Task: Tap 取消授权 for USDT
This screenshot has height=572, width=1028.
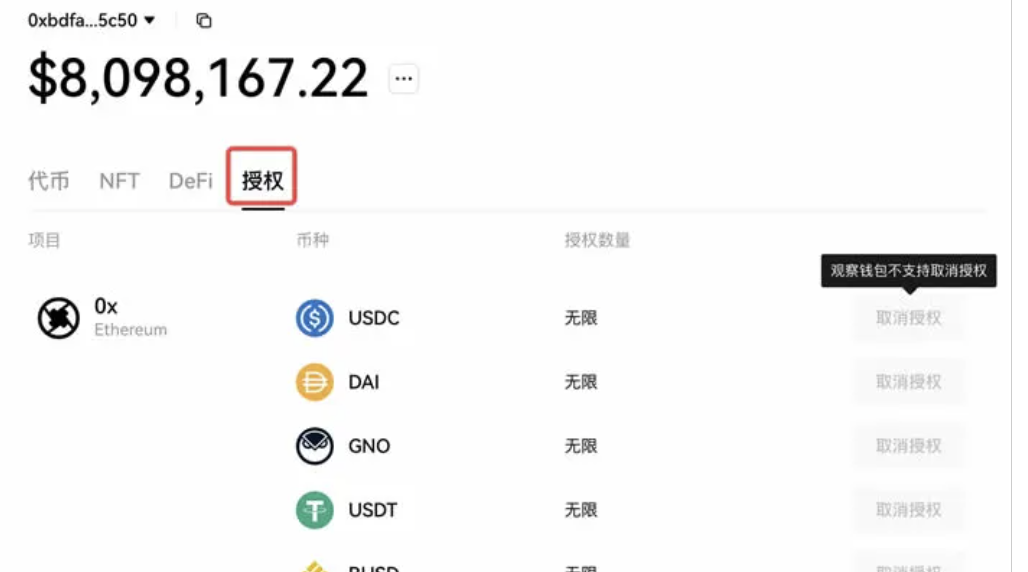Action: (908, 510)
